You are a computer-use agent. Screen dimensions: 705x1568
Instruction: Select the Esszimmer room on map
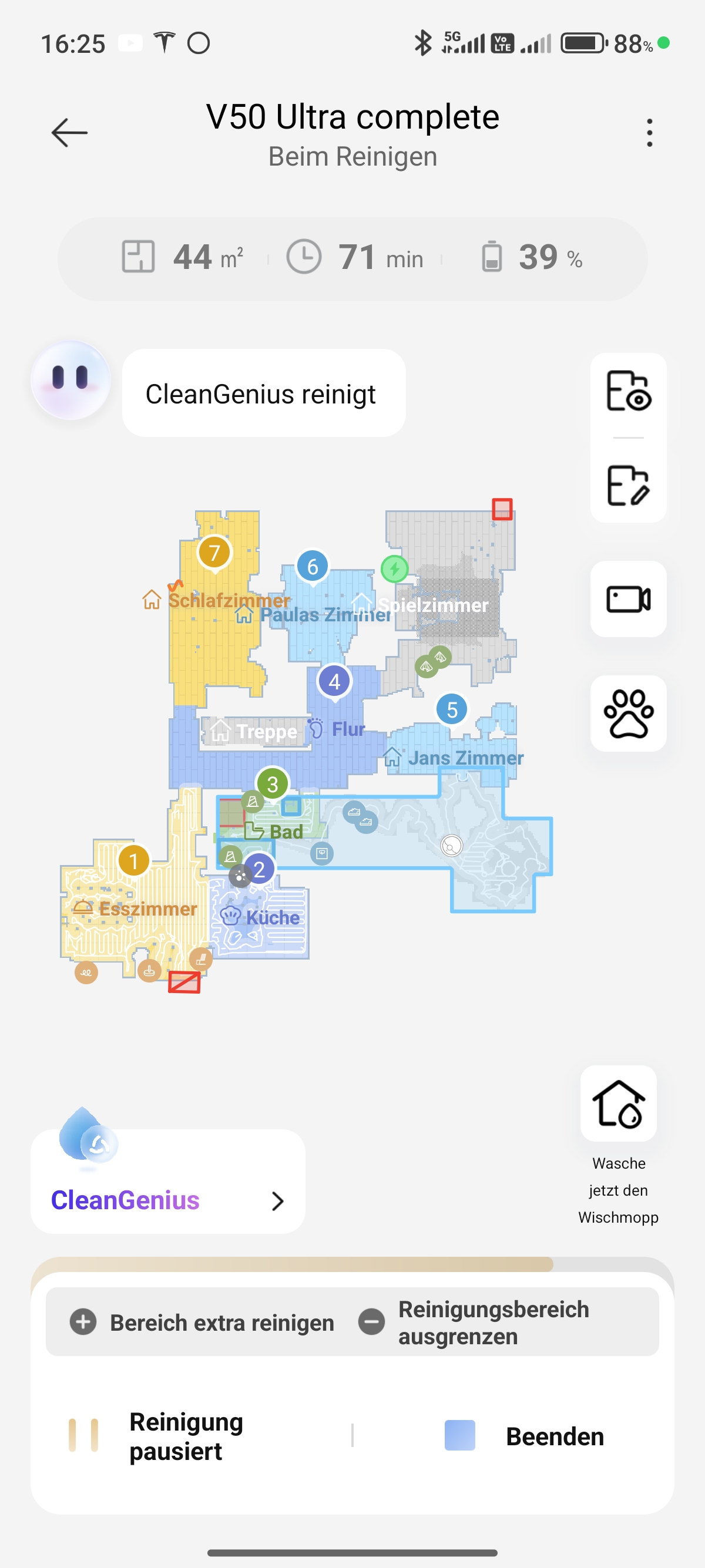coord(147,909)
